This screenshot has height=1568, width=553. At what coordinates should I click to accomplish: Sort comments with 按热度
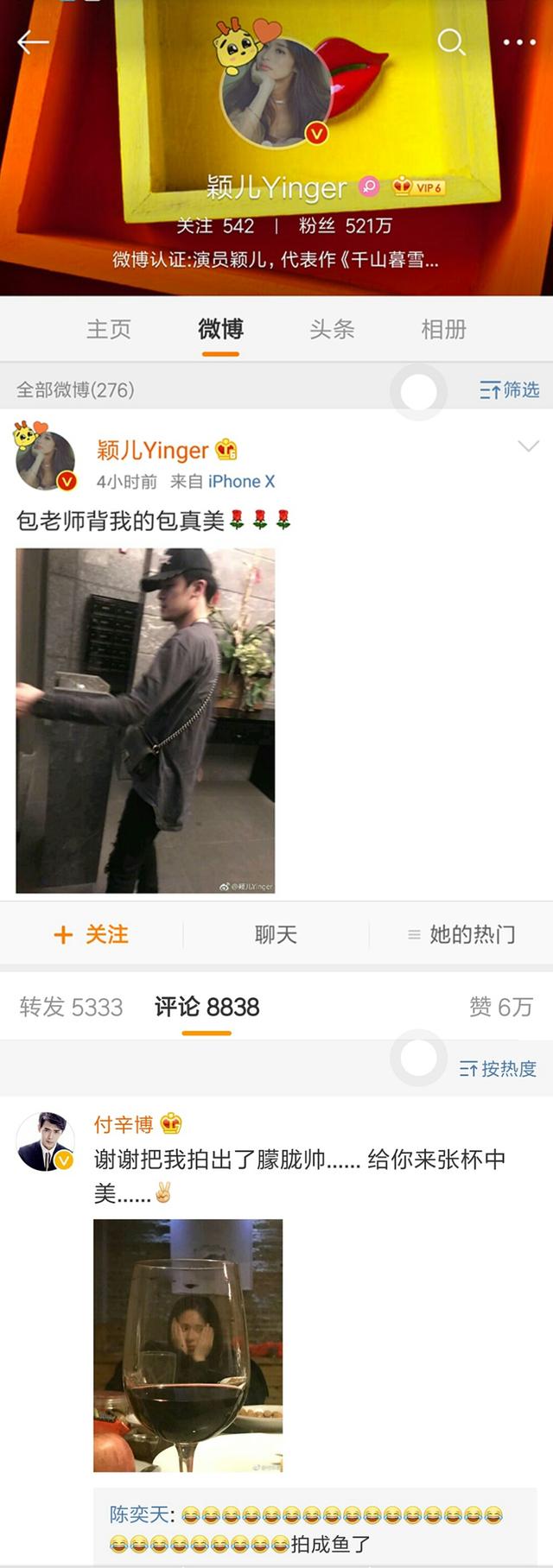(499, 1069)
